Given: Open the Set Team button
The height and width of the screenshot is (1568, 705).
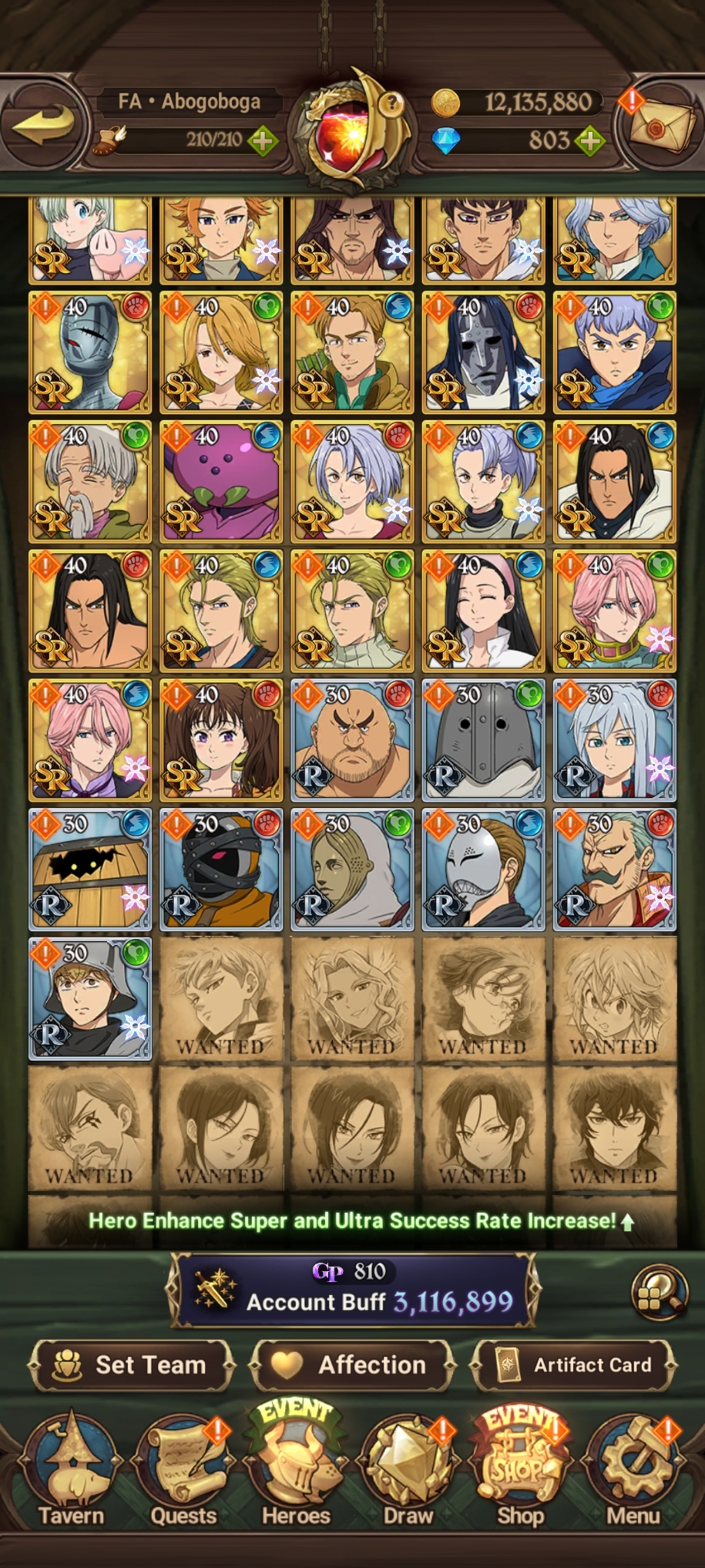Looking at the screenshot, I should tap(130, 1364).
